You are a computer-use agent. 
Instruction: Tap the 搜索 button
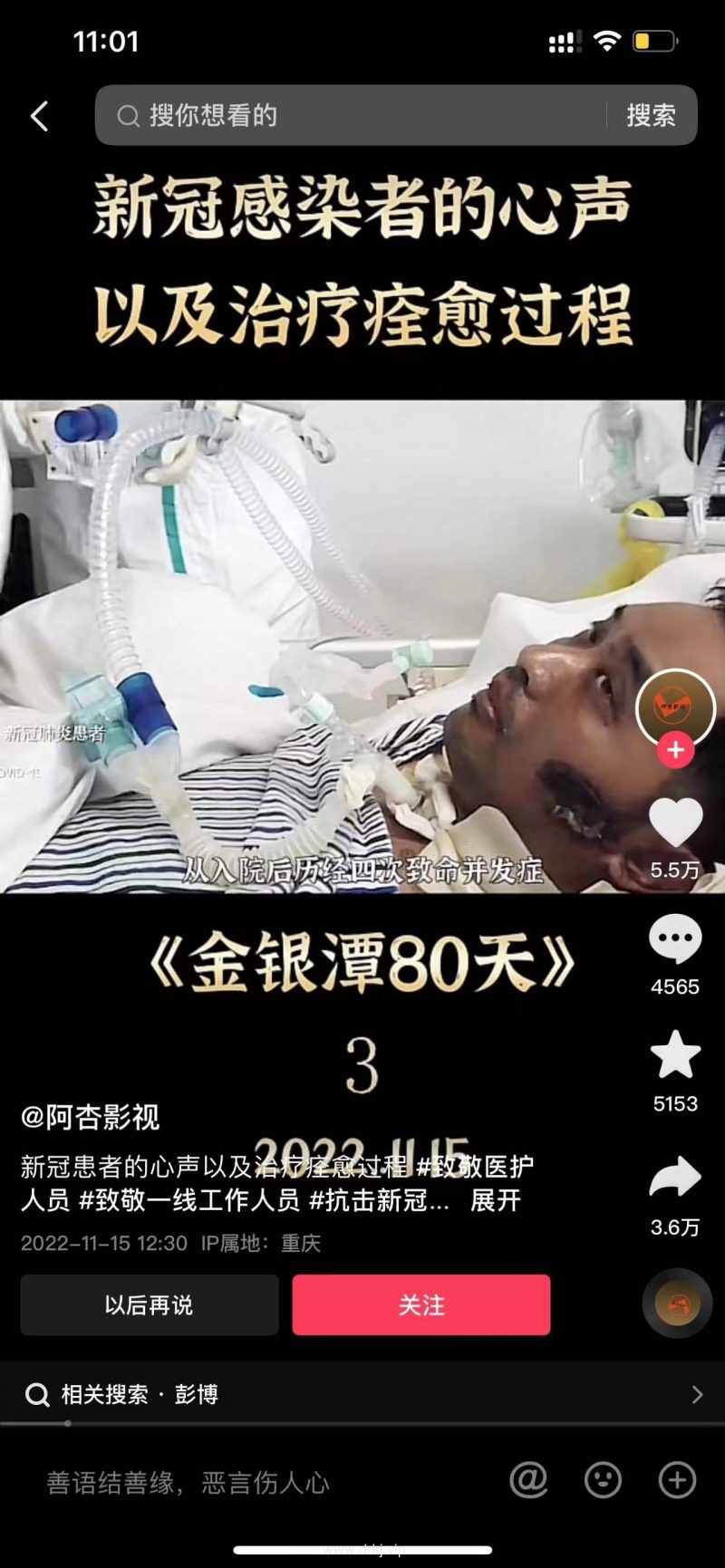(x=651, y=116)
